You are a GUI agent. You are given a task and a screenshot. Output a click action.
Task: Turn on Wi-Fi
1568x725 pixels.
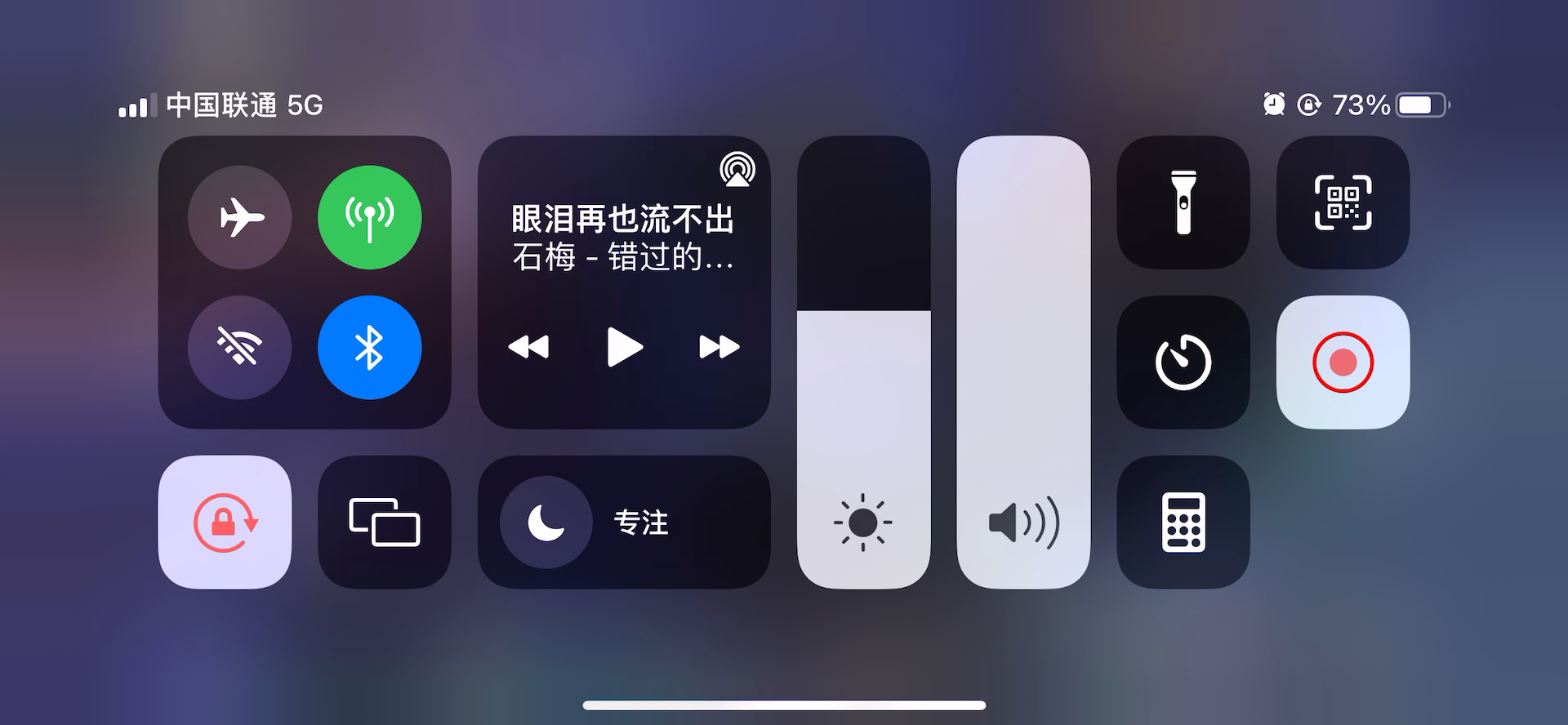(239, 347)
